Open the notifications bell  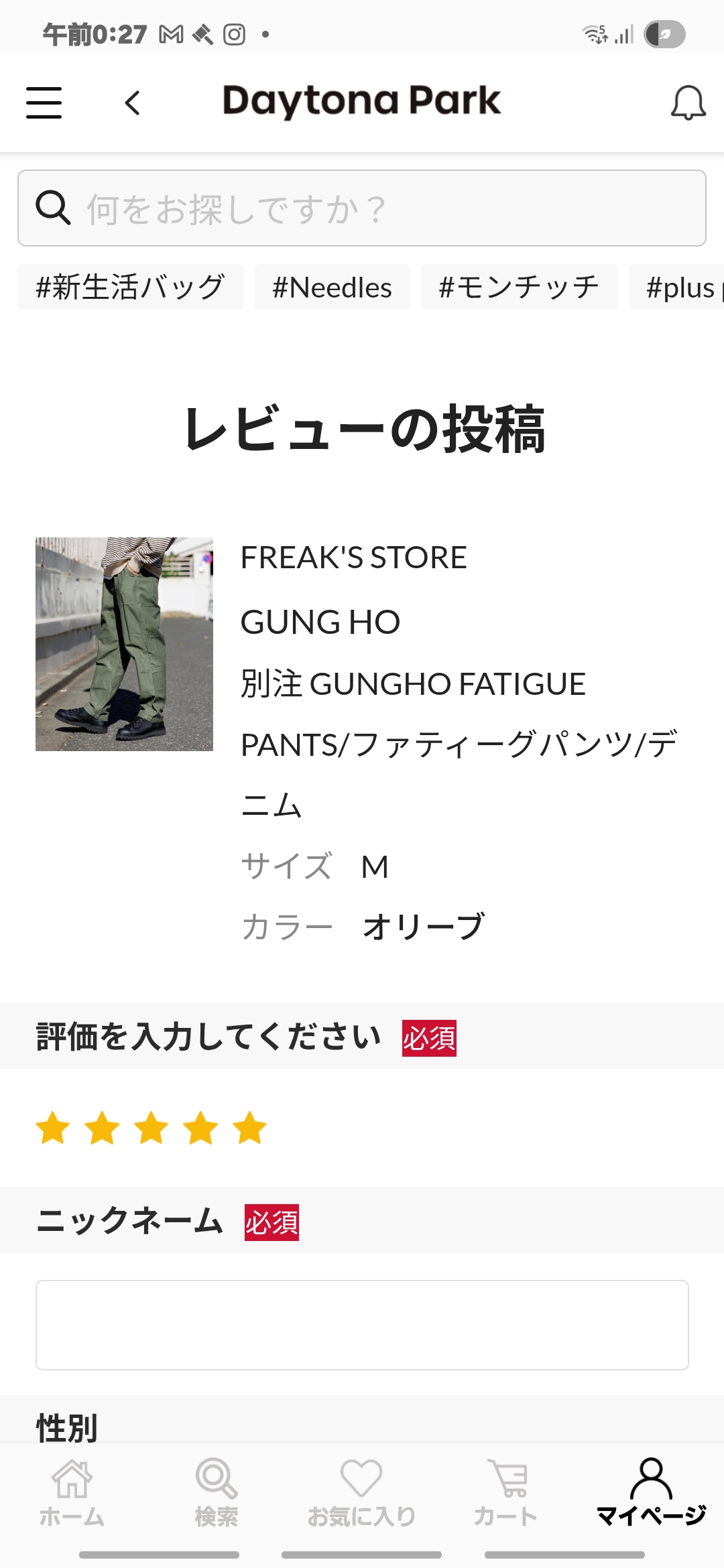click(688, 103)
